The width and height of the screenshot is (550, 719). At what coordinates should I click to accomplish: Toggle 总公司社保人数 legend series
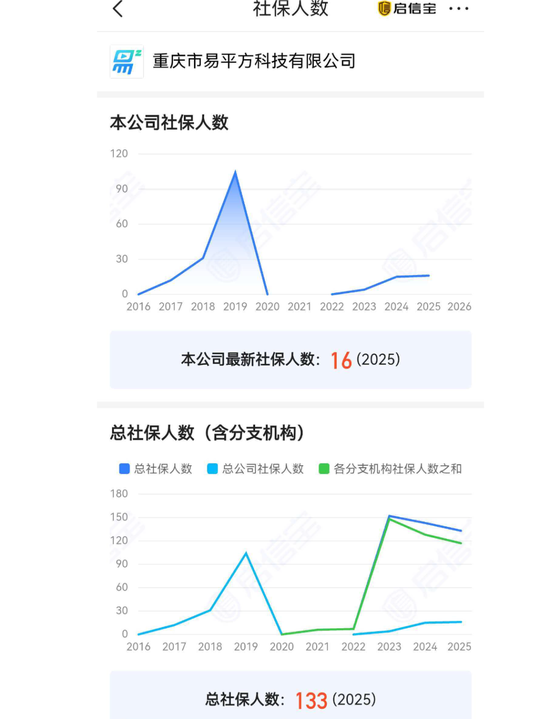(256, 469)
